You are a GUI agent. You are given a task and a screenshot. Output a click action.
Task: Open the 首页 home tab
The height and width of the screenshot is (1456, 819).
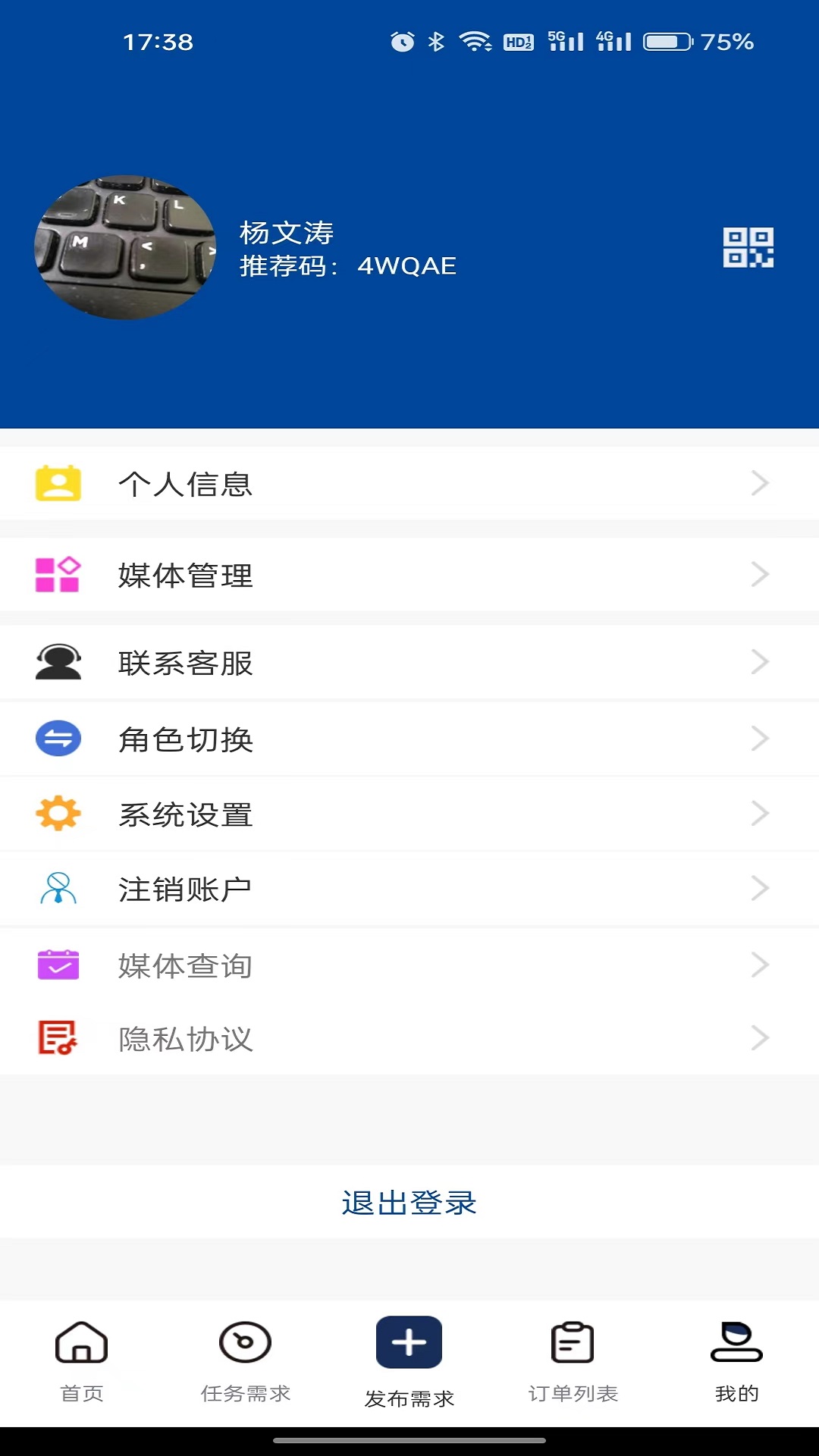pos(82,1360)
